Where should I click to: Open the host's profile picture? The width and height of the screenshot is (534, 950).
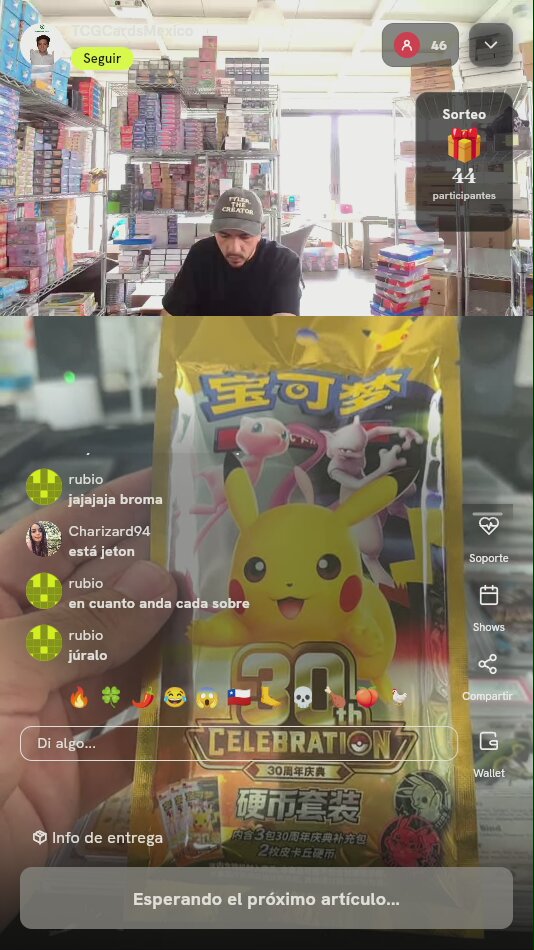pos(42,45)
